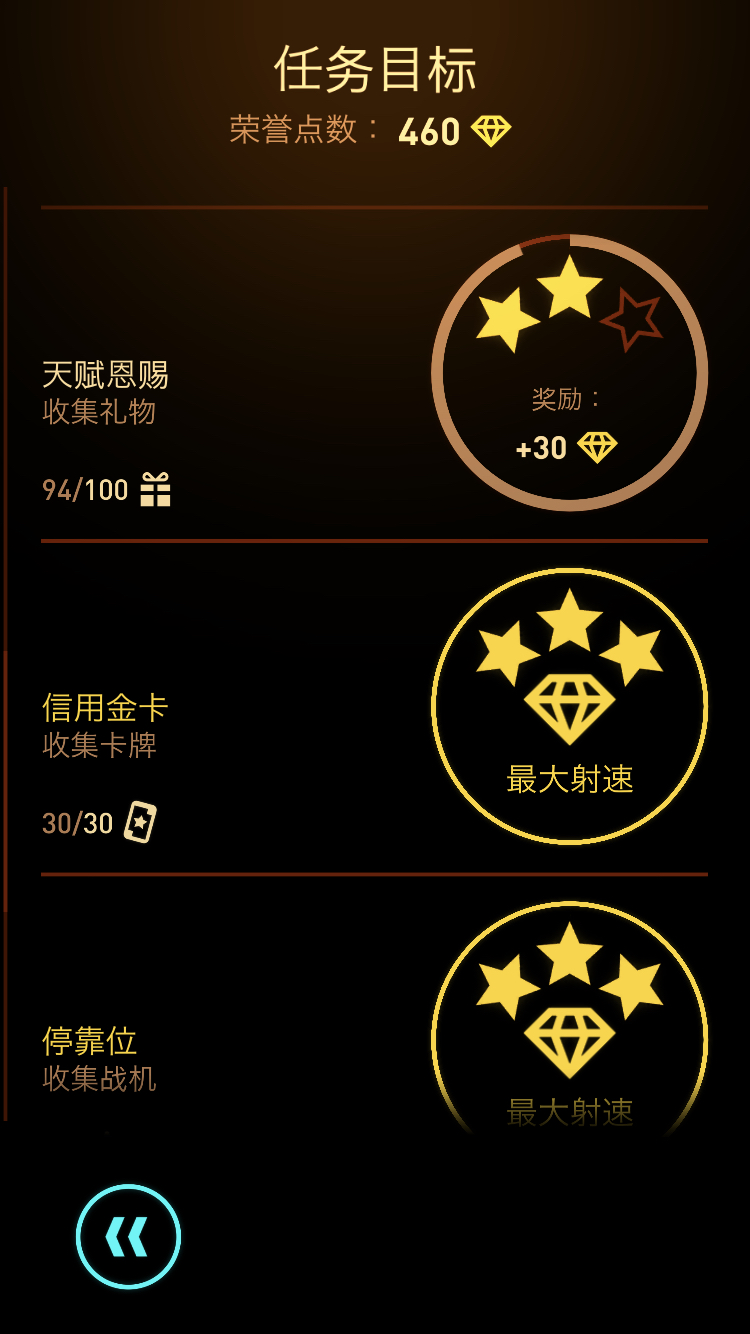Open the 天赋恩赐 gift collection mission

coord(374,374)
